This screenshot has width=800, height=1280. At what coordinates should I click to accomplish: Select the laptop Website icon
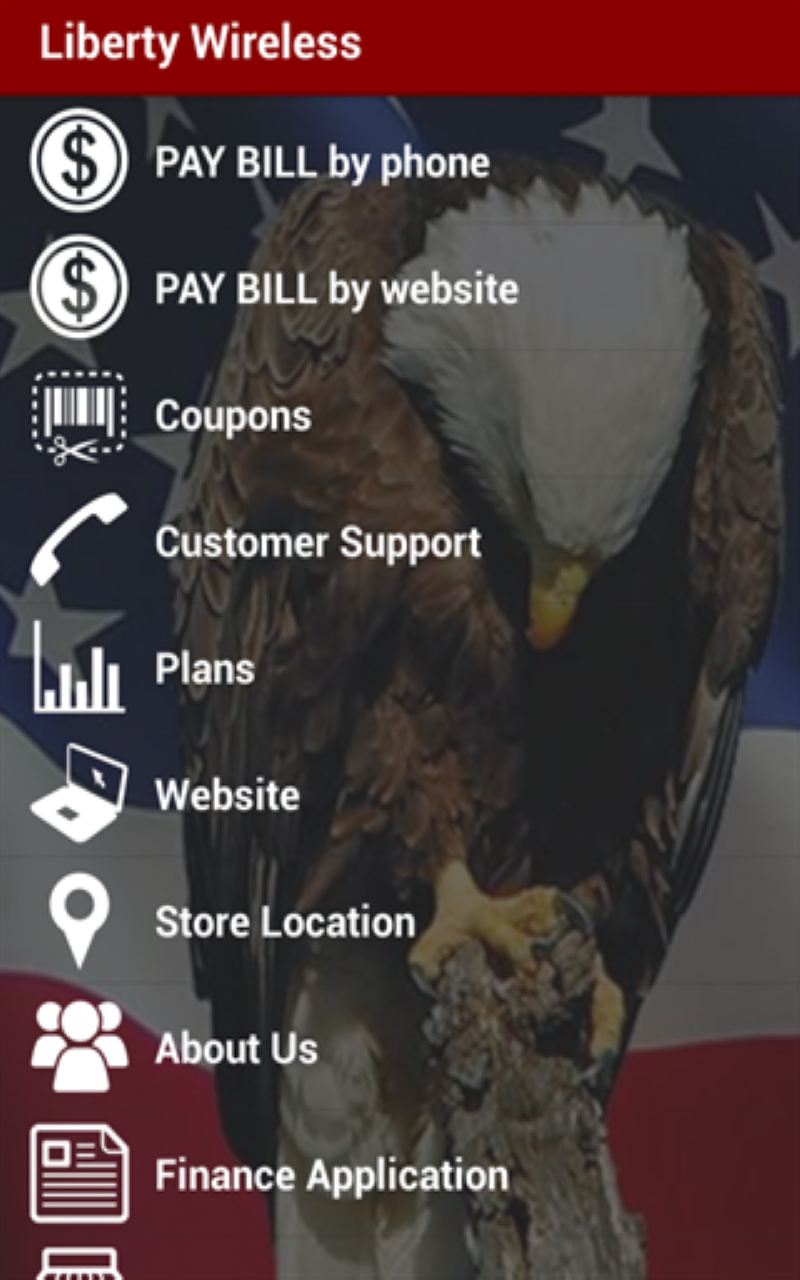tap(77, 795)
